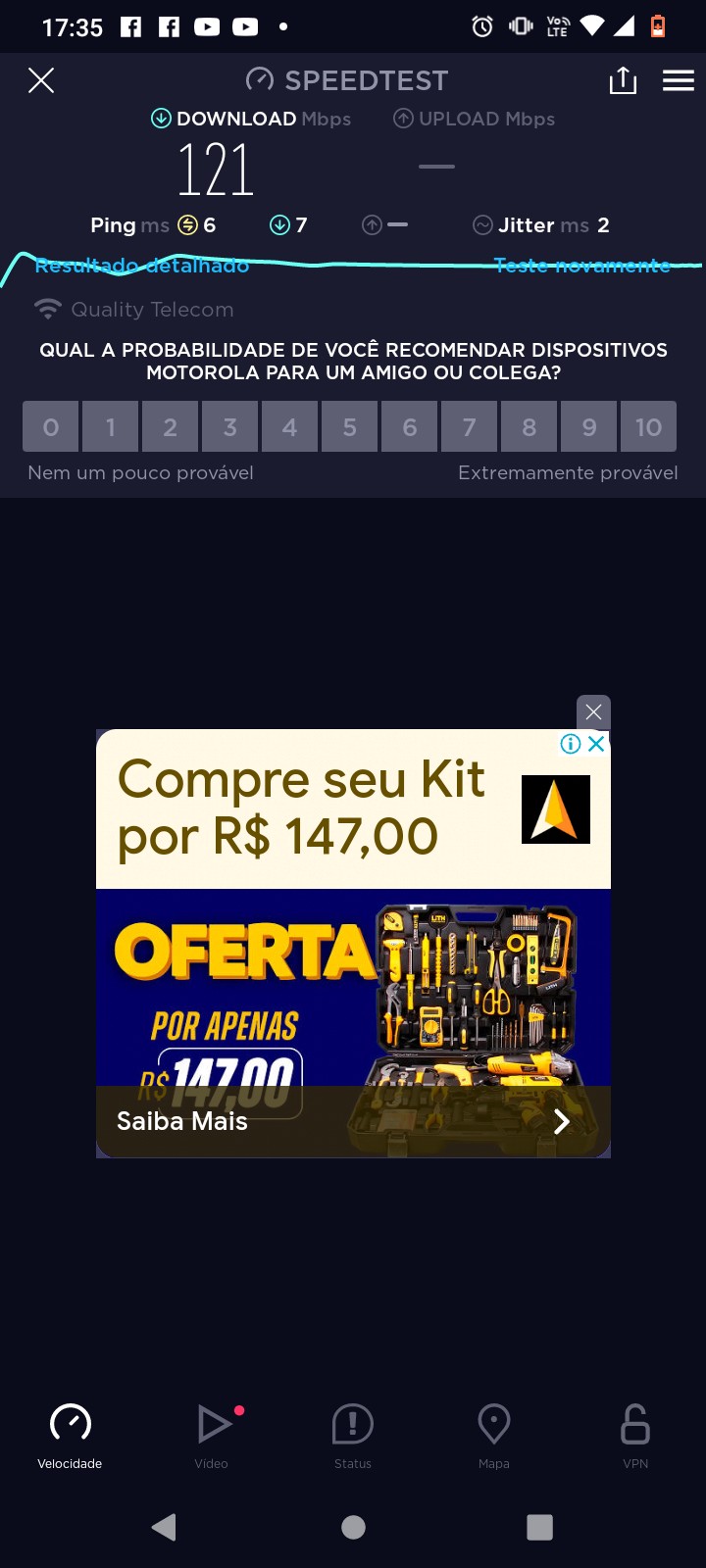Screen dimensions: 706x1568
Task: Open Resultado detalhado link
Action: click(x=142, y=266)
